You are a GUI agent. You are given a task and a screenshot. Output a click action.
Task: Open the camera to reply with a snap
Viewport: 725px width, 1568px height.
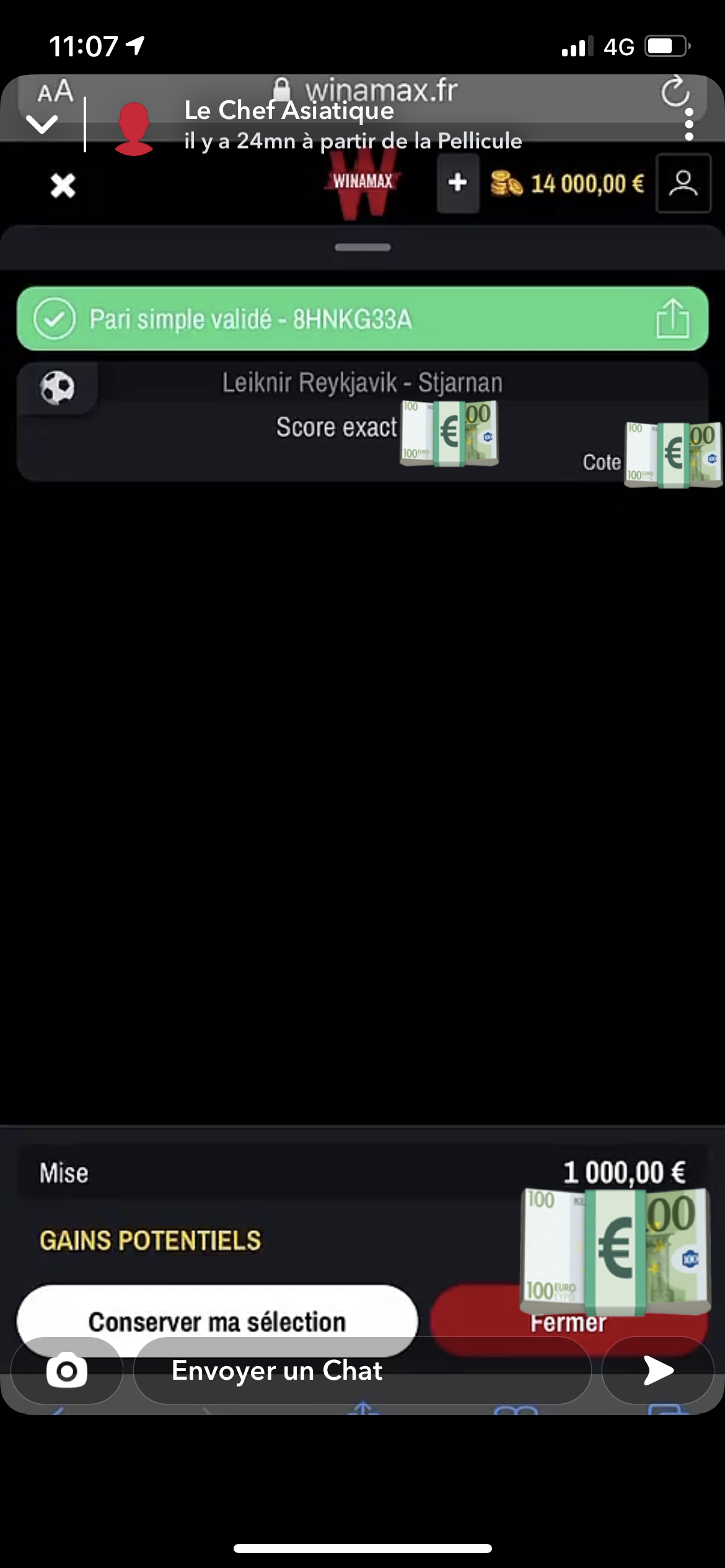[67, 1370]
